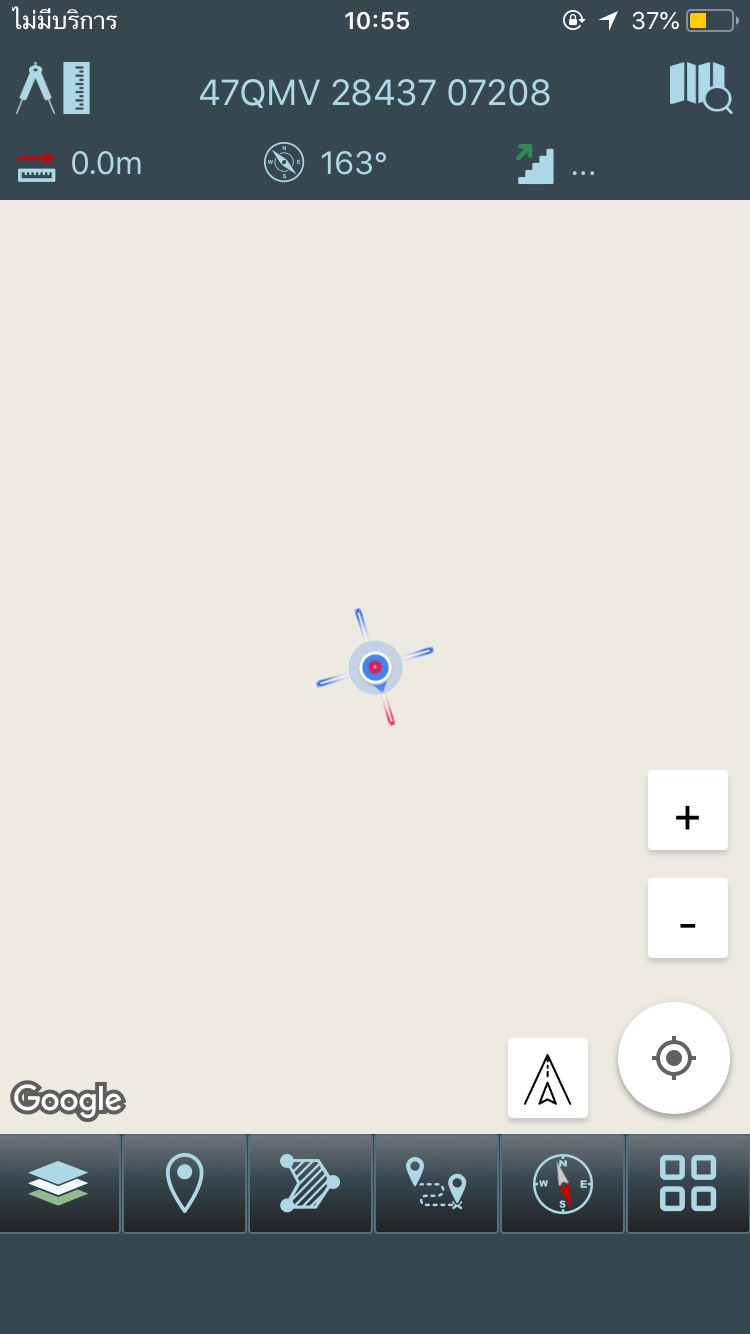This screenshot has height=1334, width=750.
Task: Zoom out with the minus button
Action: (687, 919)
